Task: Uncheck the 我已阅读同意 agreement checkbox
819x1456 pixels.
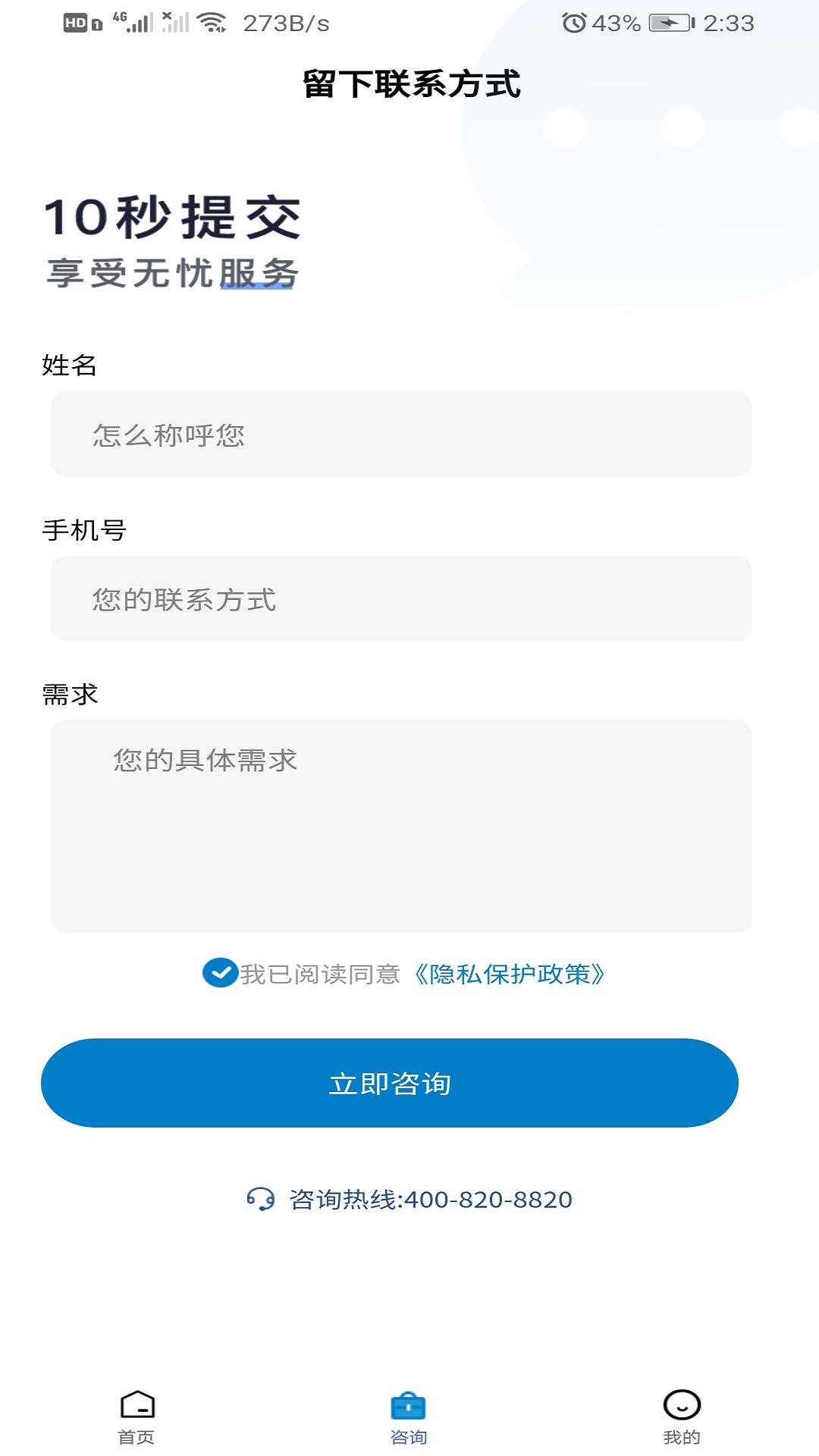Action: click(220, 973)
